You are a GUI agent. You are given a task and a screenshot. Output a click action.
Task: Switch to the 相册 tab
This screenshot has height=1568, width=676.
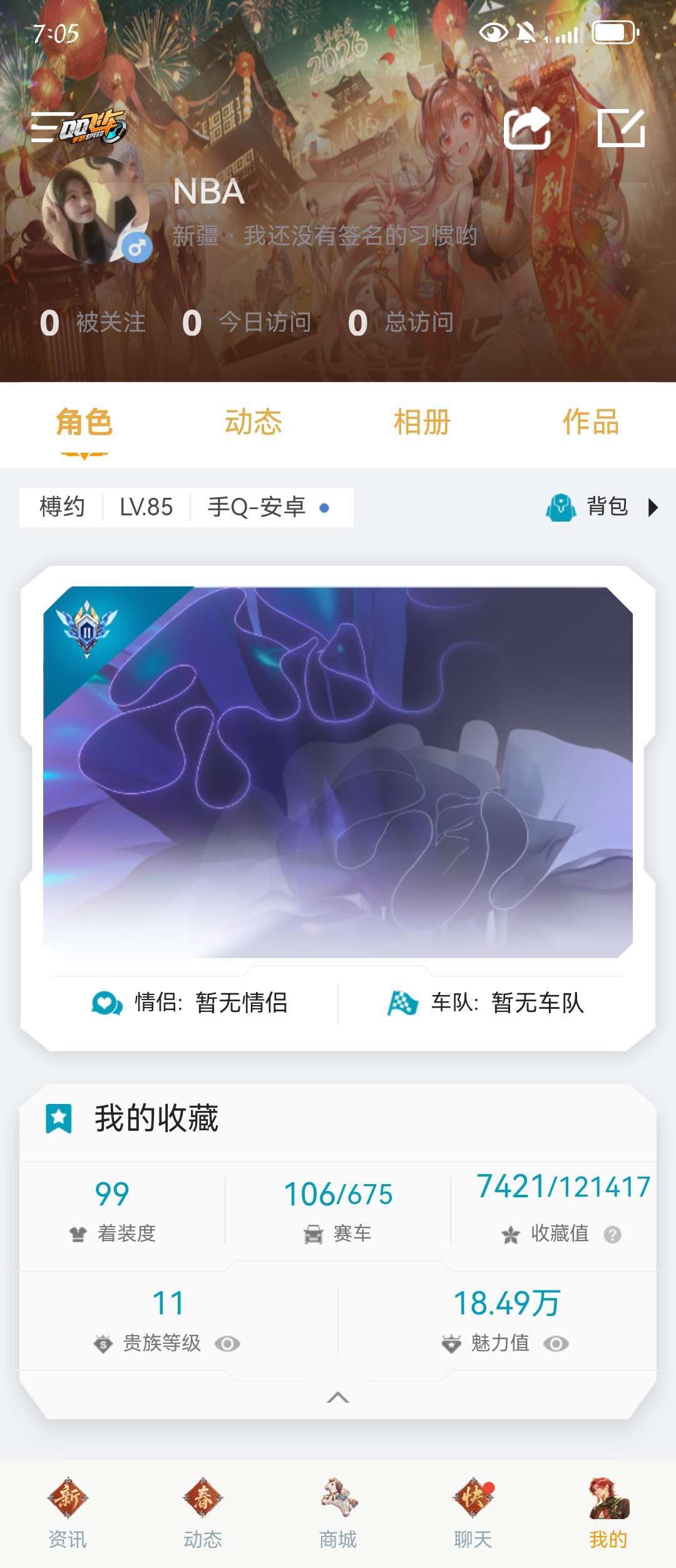(x=422, y=422)
